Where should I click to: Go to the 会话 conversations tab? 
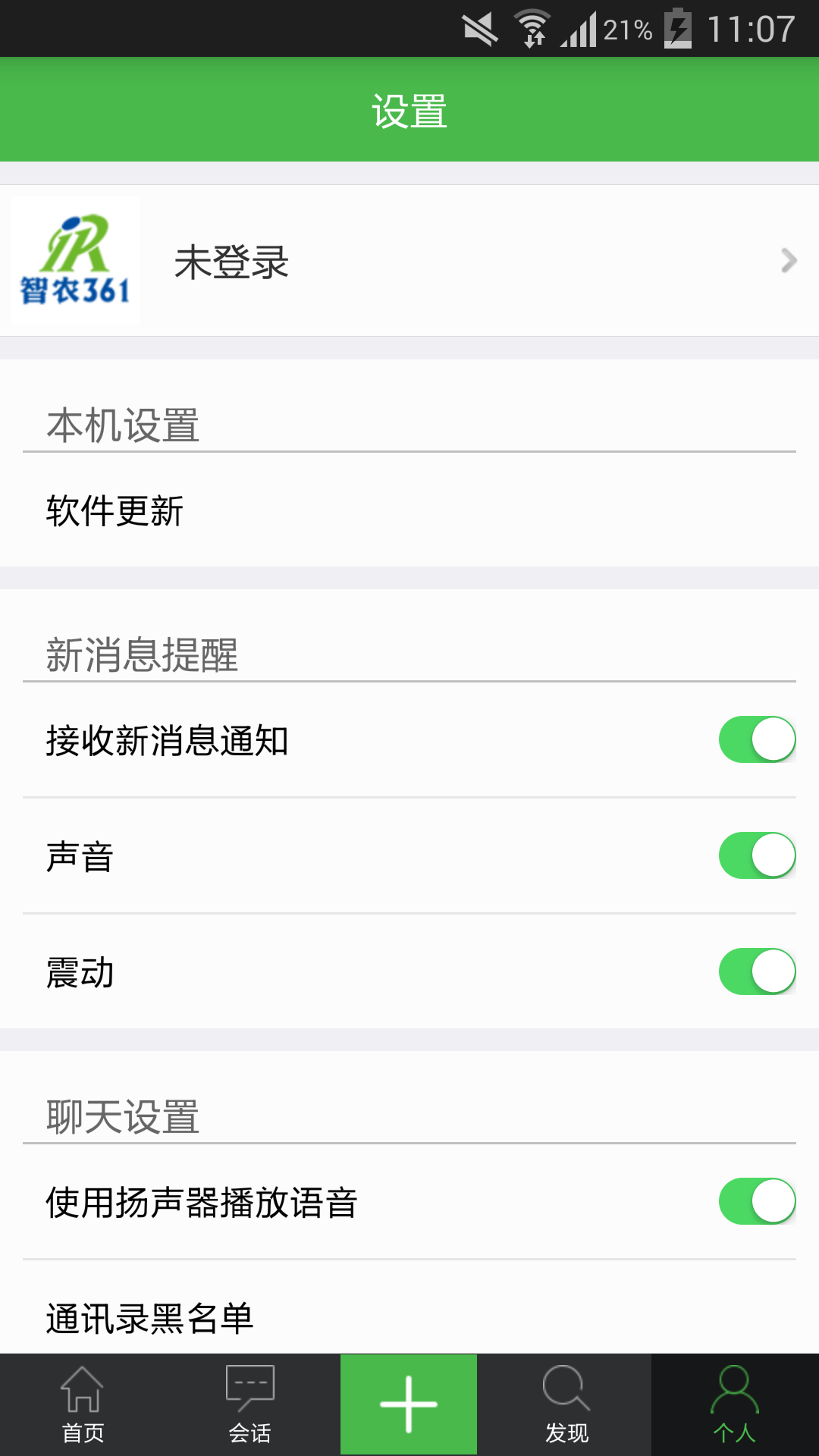pyautogui.click(x=250, y=1405)
